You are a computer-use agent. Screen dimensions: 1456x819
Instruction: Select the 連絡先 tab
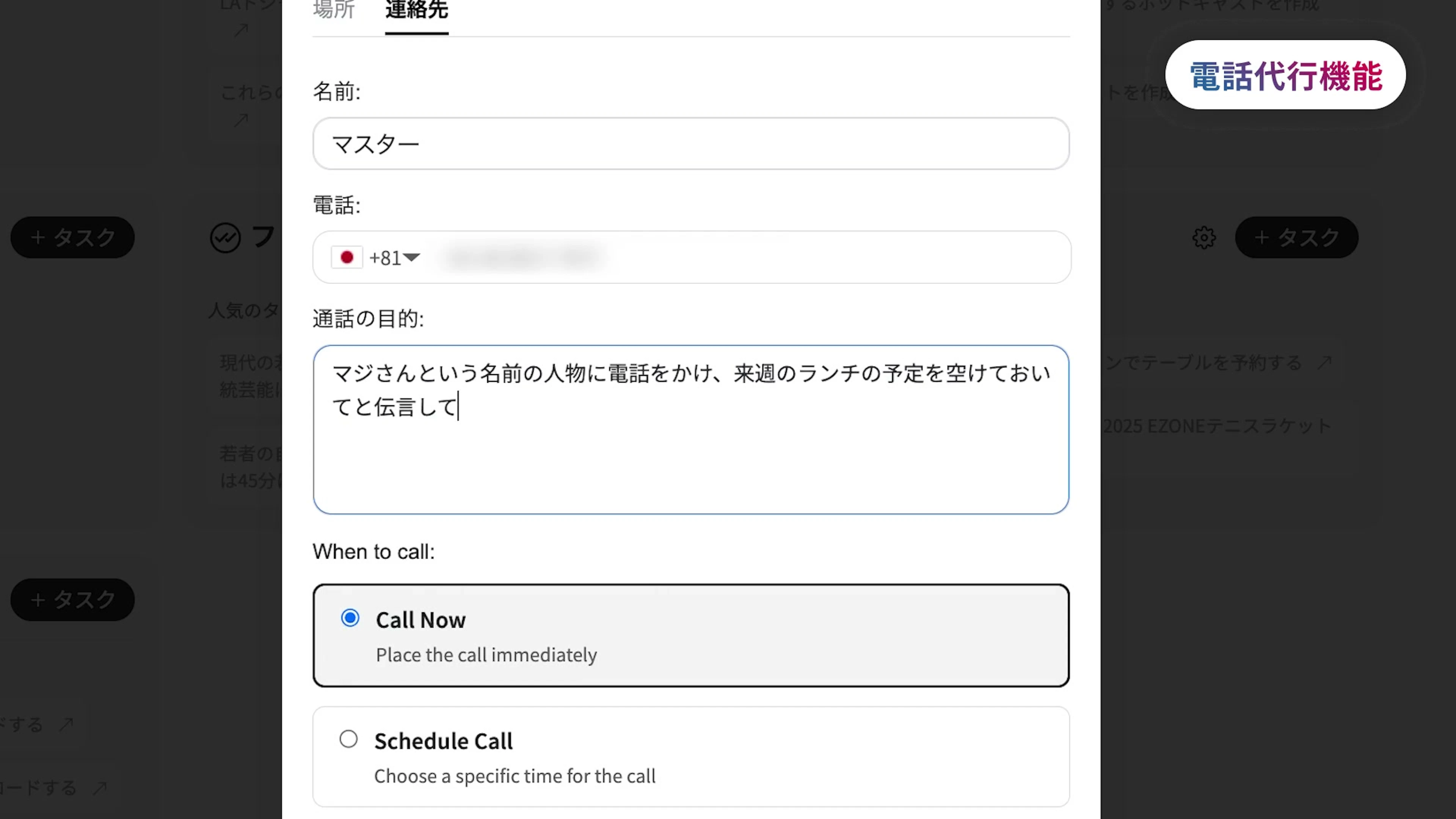(x=417, y=10)
